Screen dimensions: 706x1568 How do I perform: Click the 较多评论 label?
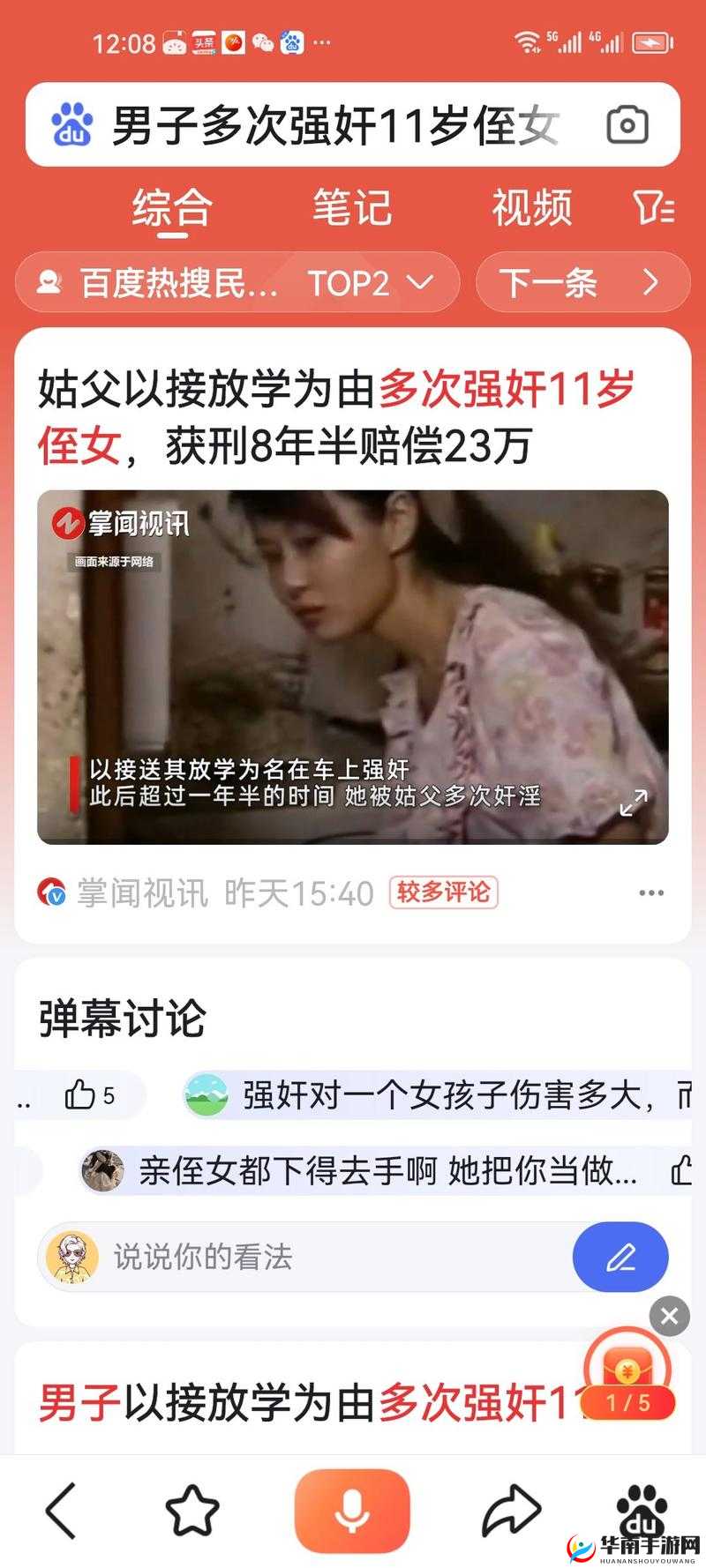point(445,892)
